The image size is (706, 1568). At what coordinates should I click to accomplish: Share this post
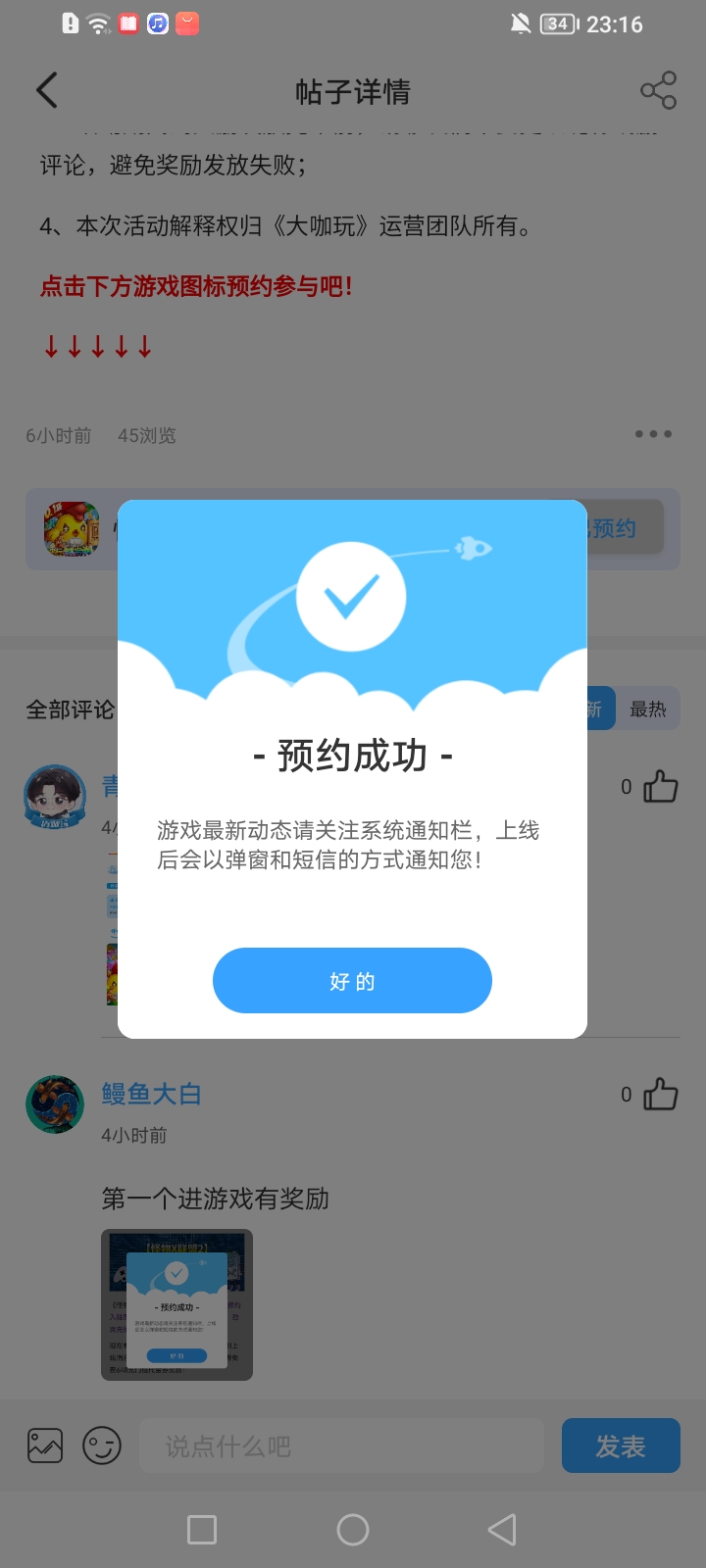point(658,91)
